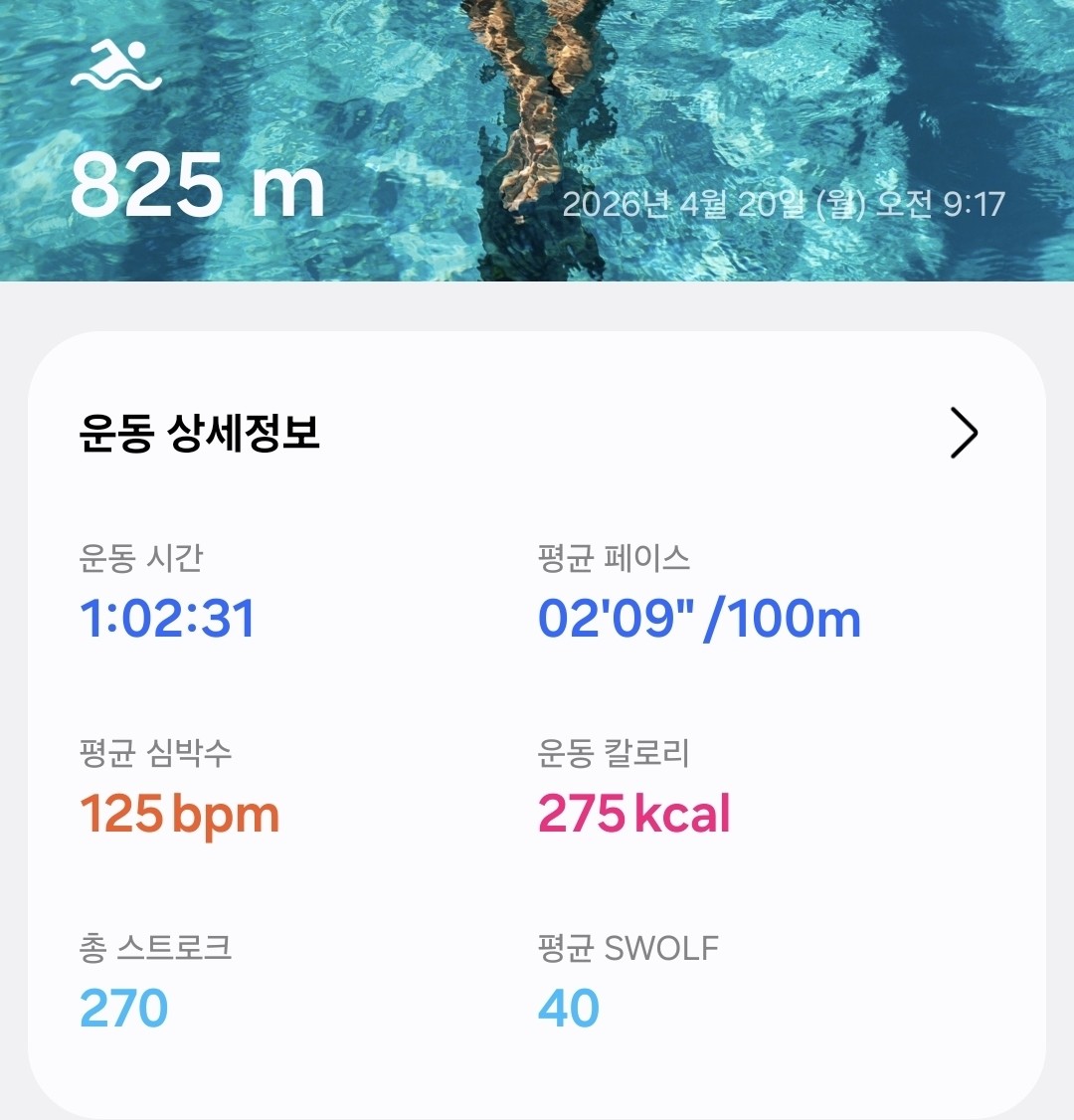1074x1120 pixels.
Task: Select the workout date 2026년 4월 20일
Action: (x=786, y=204)
